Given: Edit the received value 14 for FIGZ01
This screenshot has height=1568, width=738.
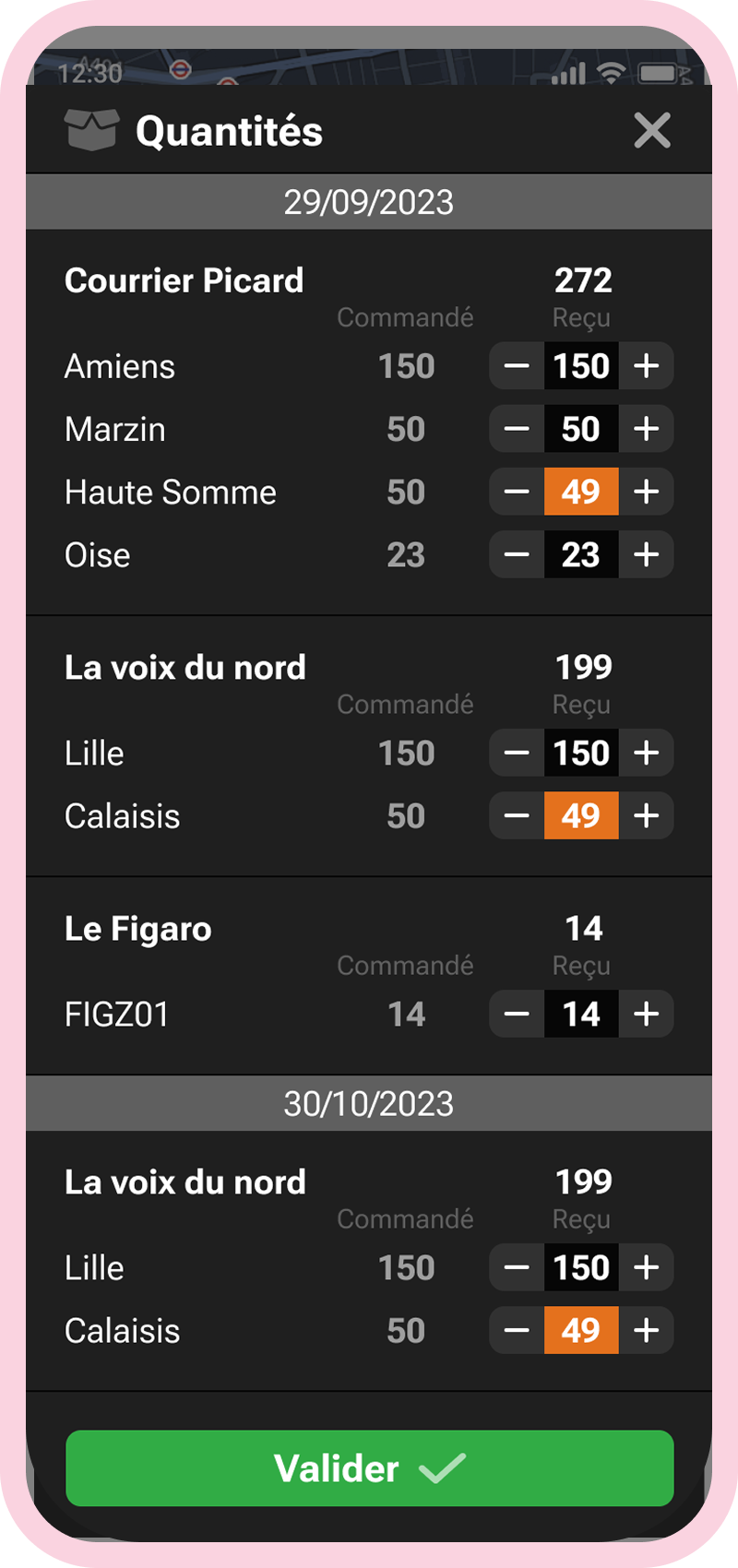Looking at the screenshot, I should tap(581, 1015).
